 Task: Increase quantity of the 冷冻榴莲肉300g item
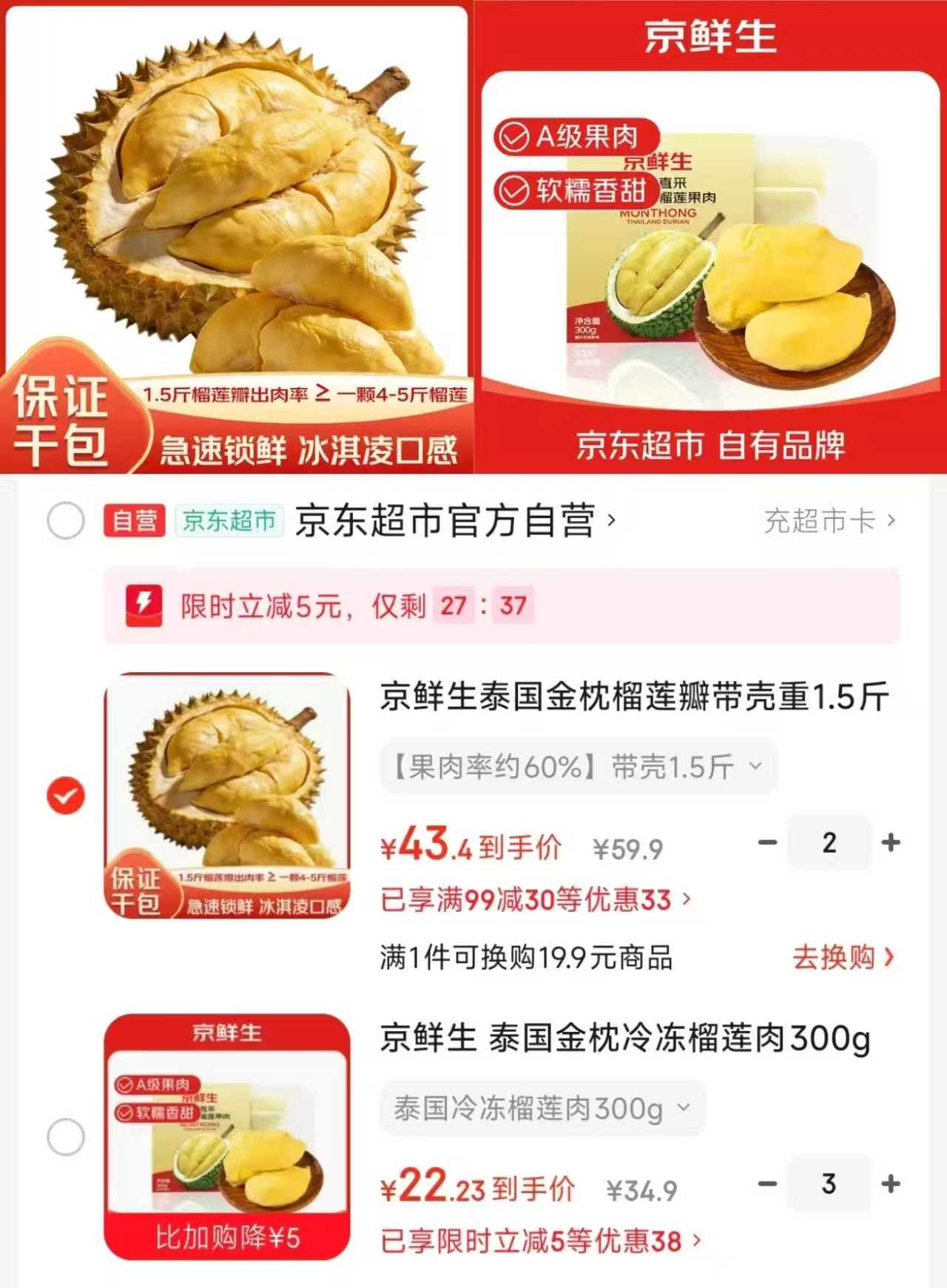tap(891, 1184)
